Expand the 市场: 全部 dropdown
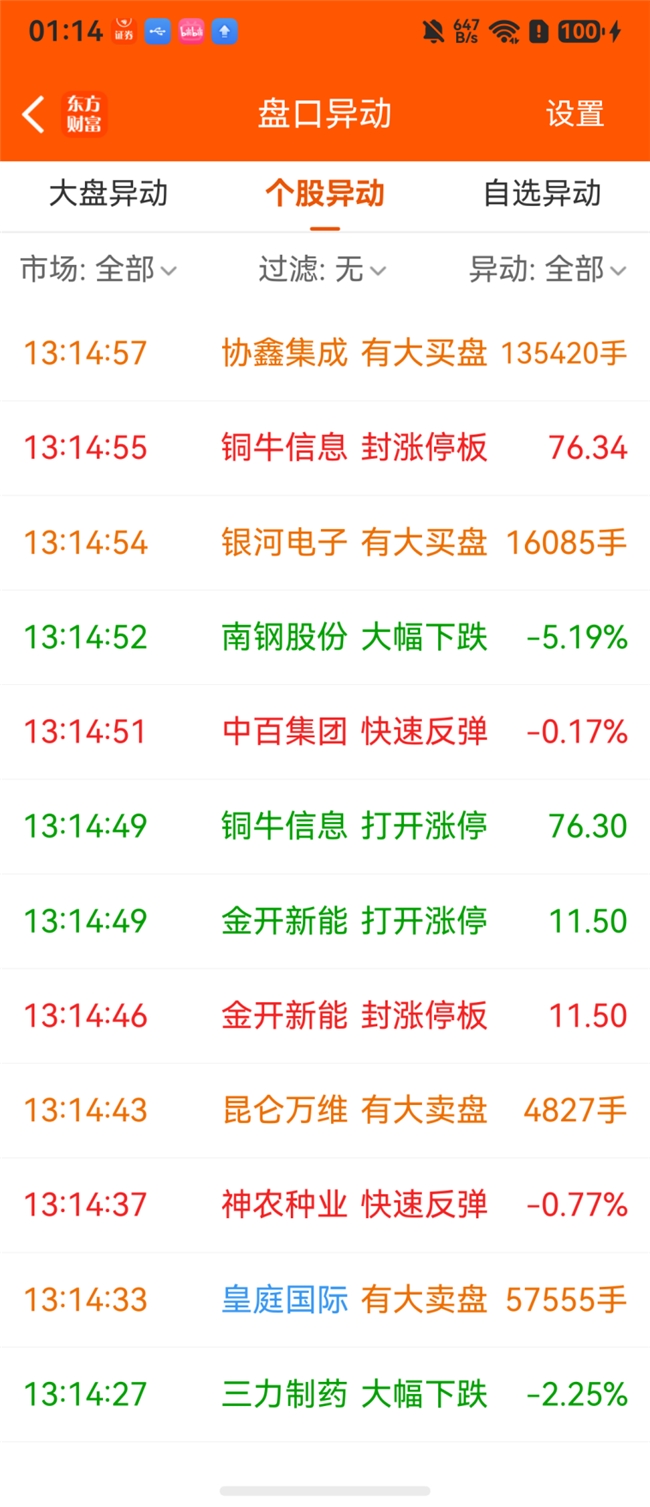650x1507 pixels. pyautogui.click(x=98, y=269)
